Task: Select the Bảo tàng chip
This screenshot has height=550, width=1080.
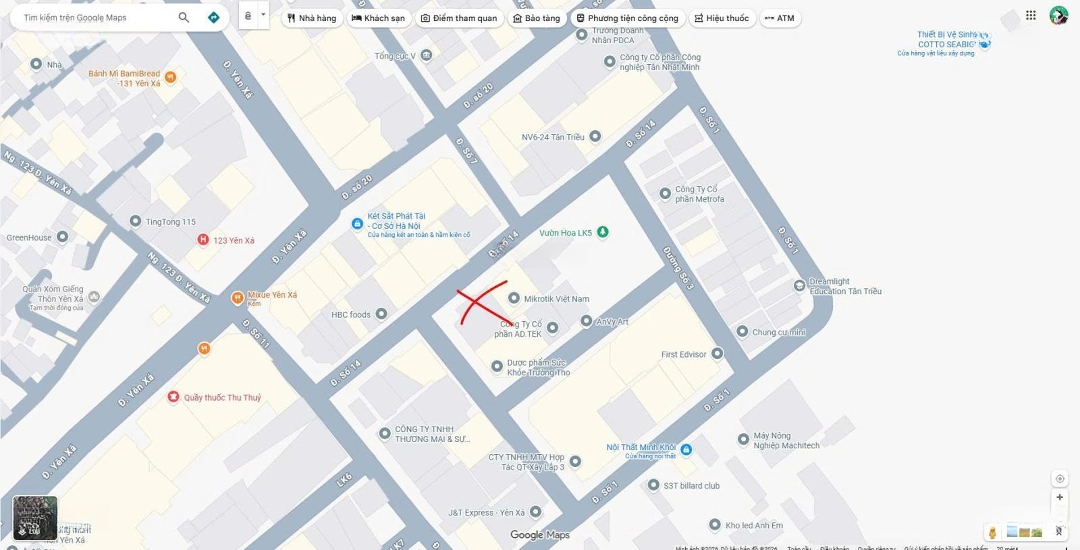Action: click(x=536, y=18)
